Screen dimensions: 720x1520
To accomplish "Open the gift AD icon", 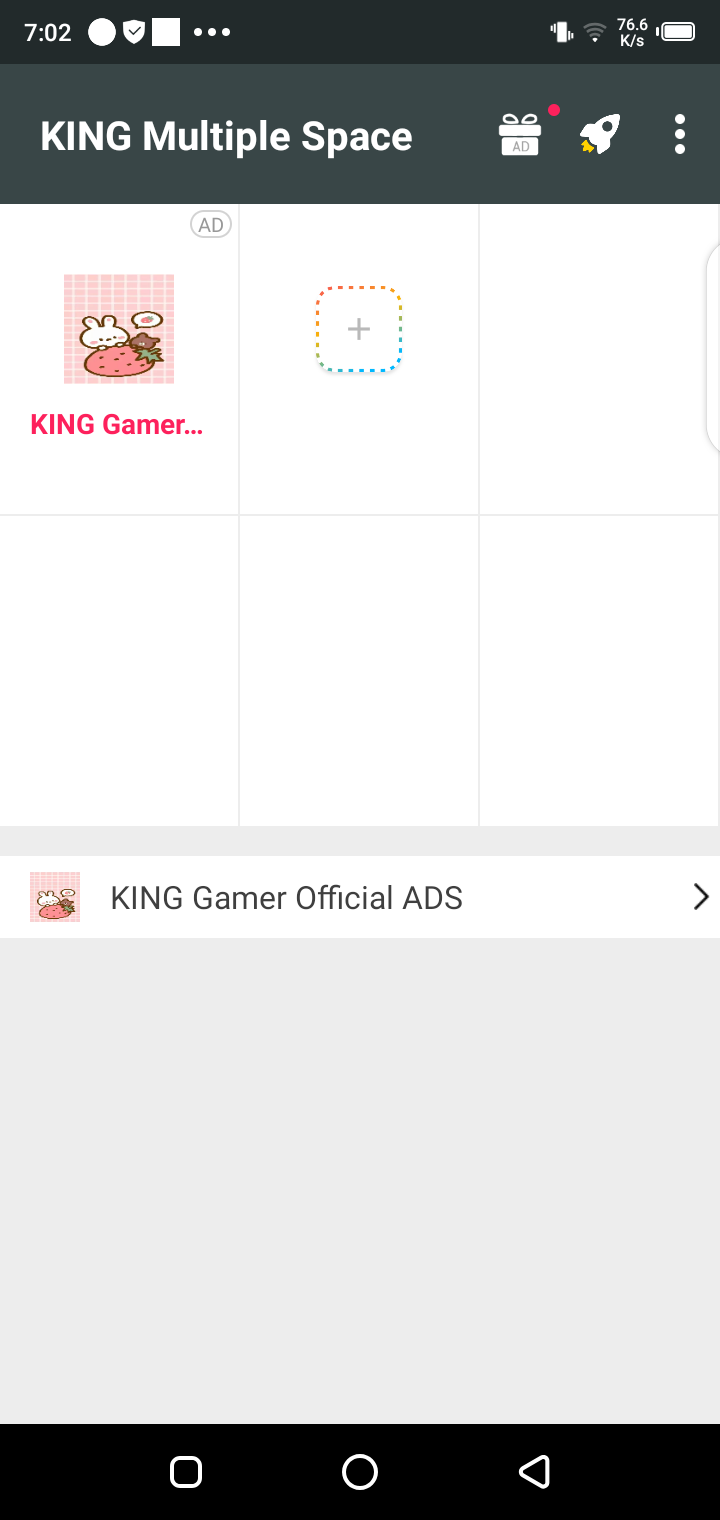I will point(520,134).
